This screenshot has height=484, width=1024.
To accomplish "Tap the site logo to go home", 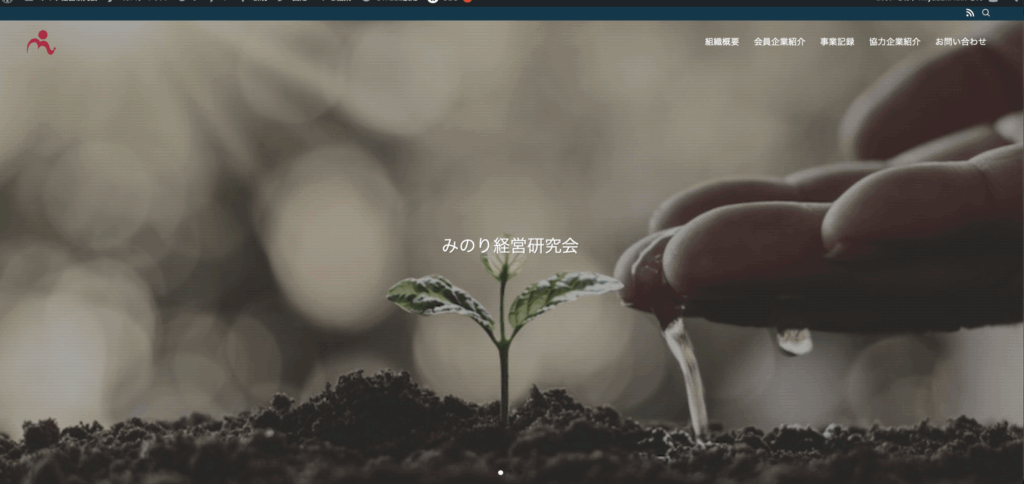I will (x=41, y=43).
